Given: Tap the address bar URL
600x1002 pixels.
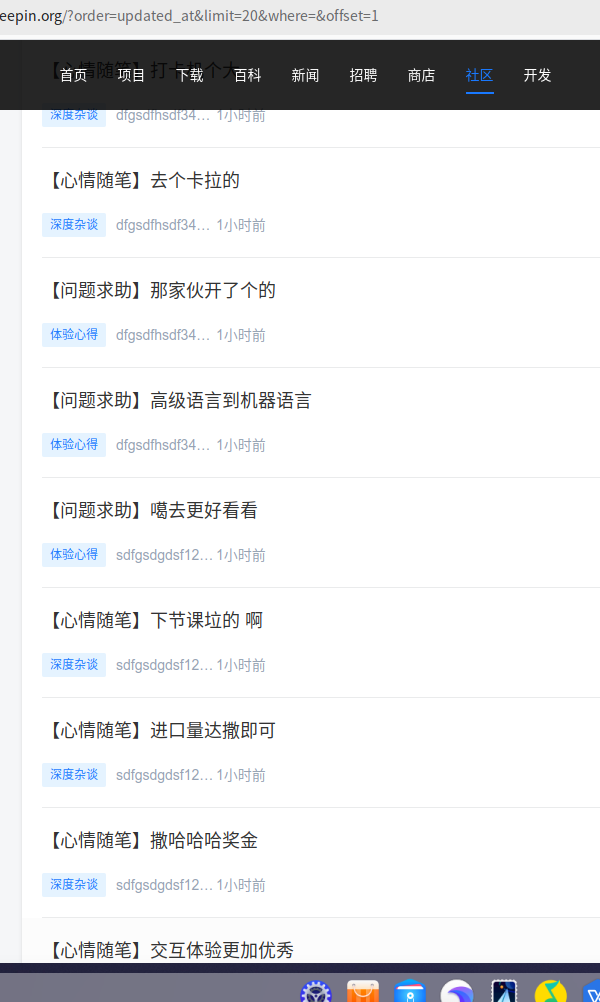Looking at the screenshot, I should pyautogui.click(x=190, y=17).
